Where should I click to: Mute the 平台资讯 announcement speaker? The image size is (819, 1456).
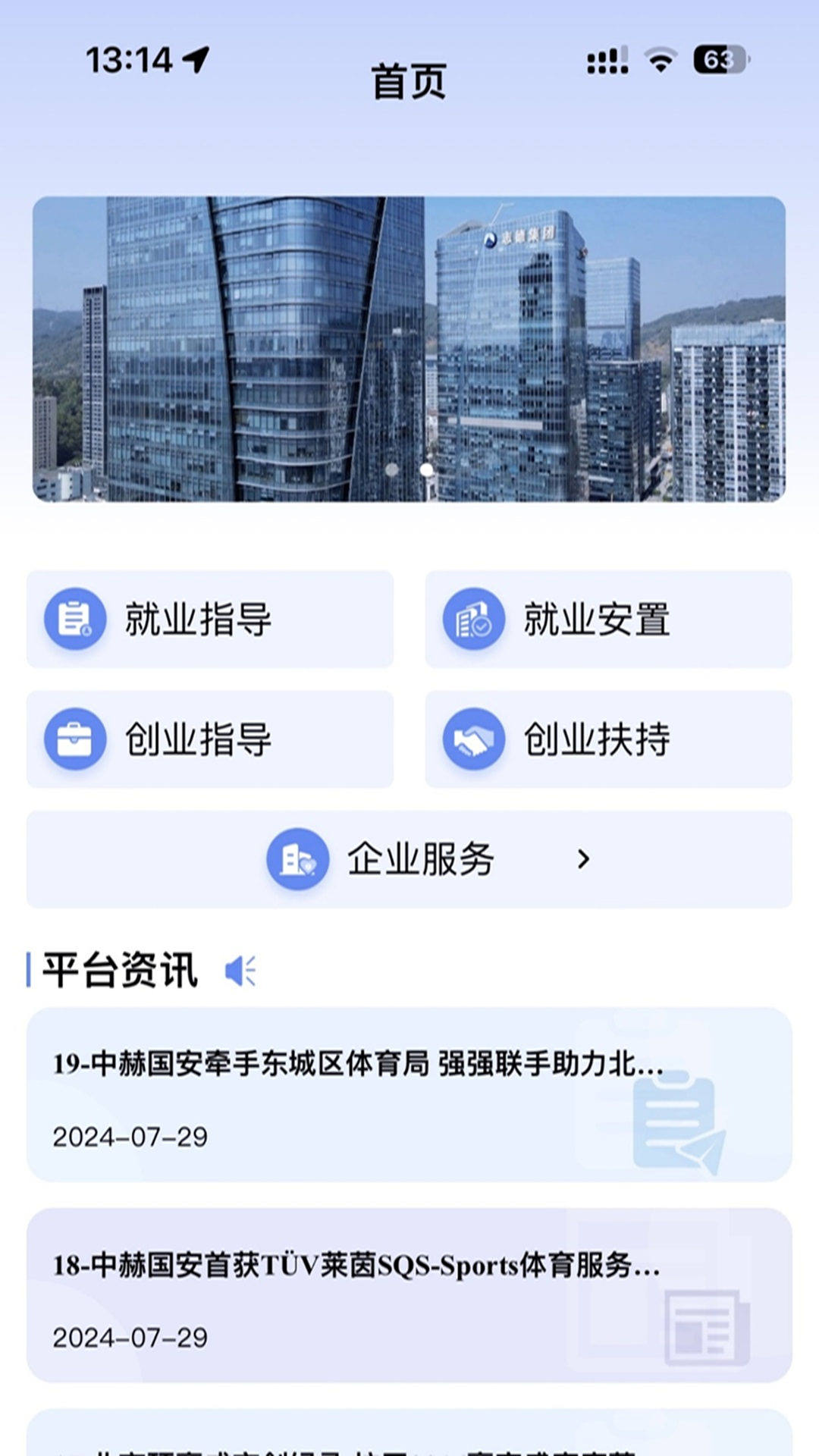point(240,968)
